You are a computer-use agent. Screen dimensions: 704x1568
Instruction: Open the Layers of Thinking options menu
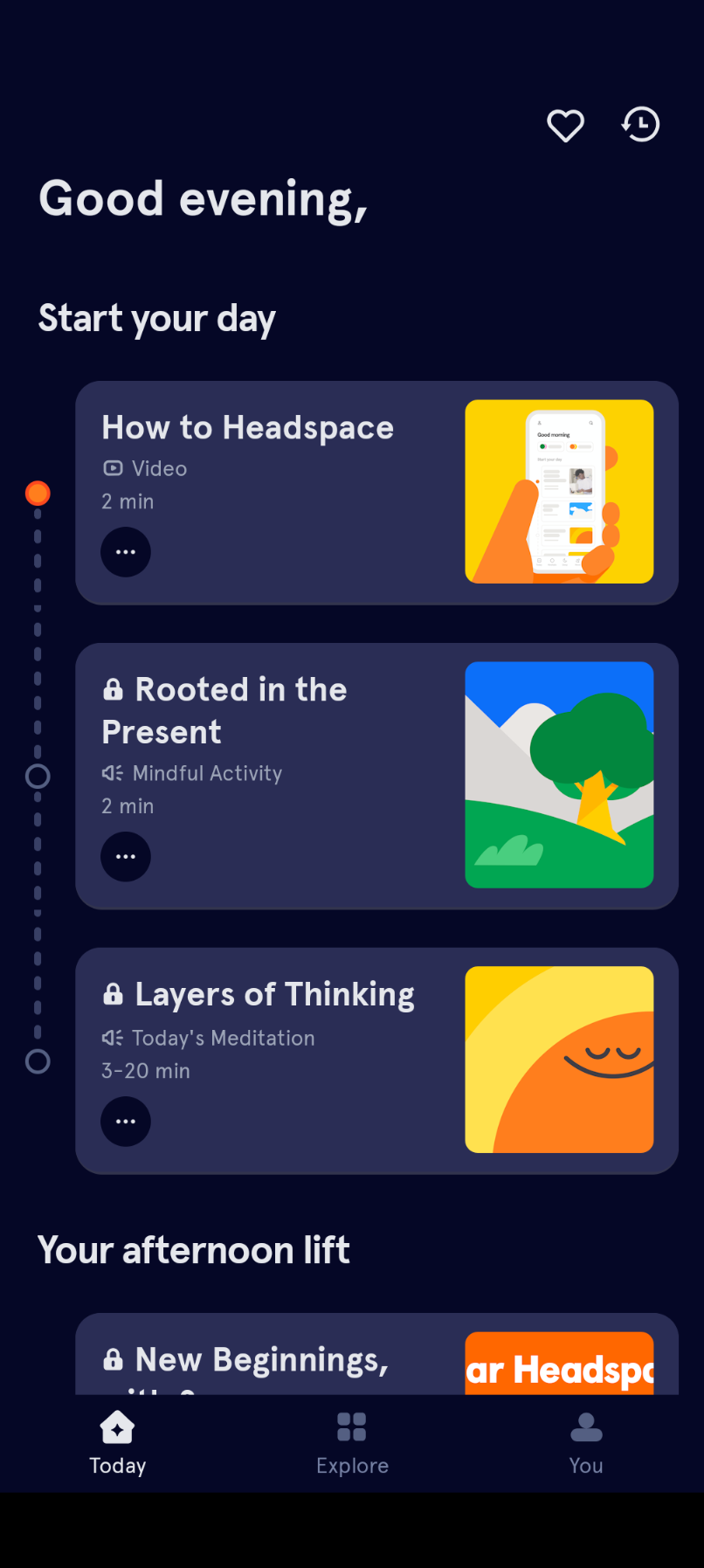pos(126,1121)
